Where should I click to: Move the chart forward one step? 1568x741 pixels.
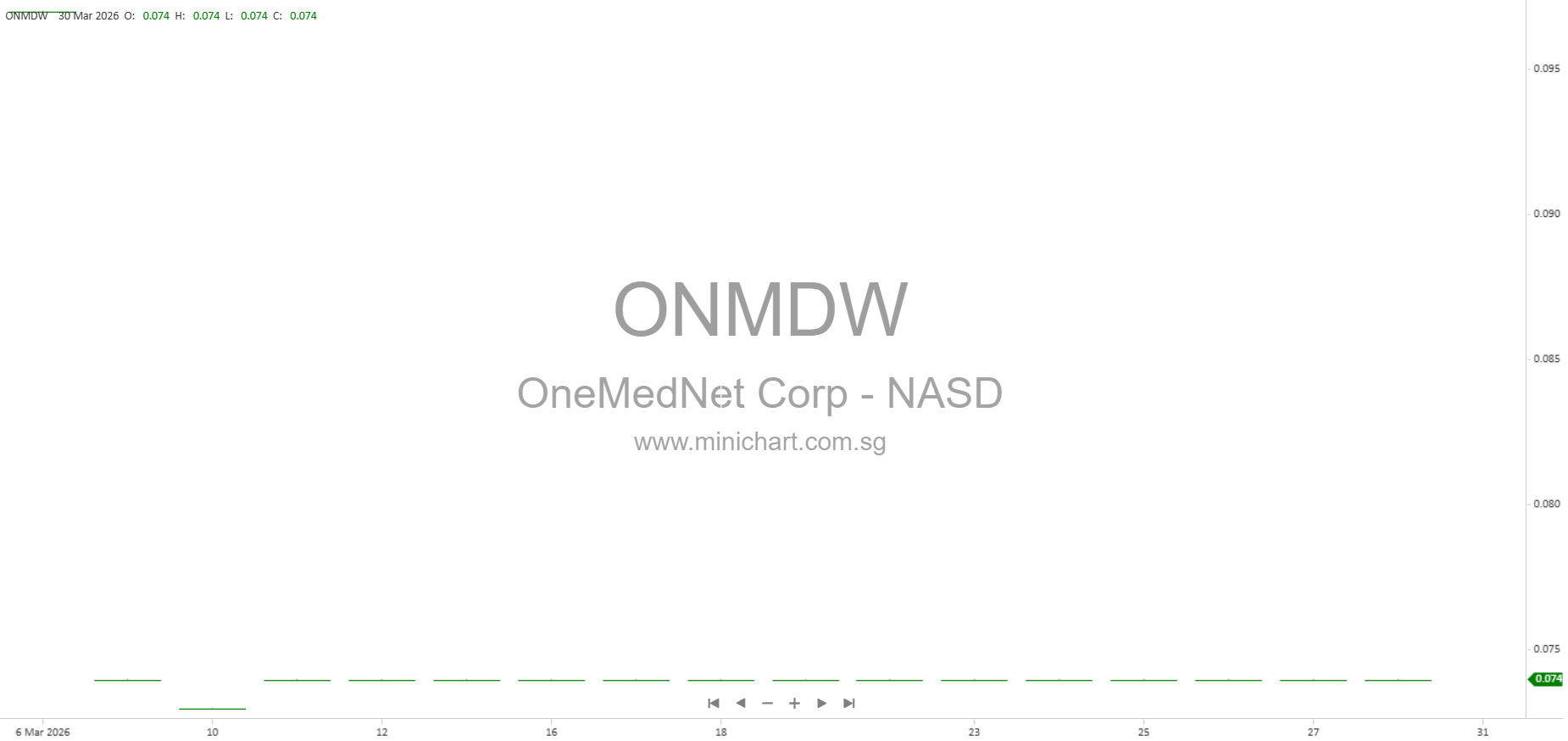coord(821,703)
